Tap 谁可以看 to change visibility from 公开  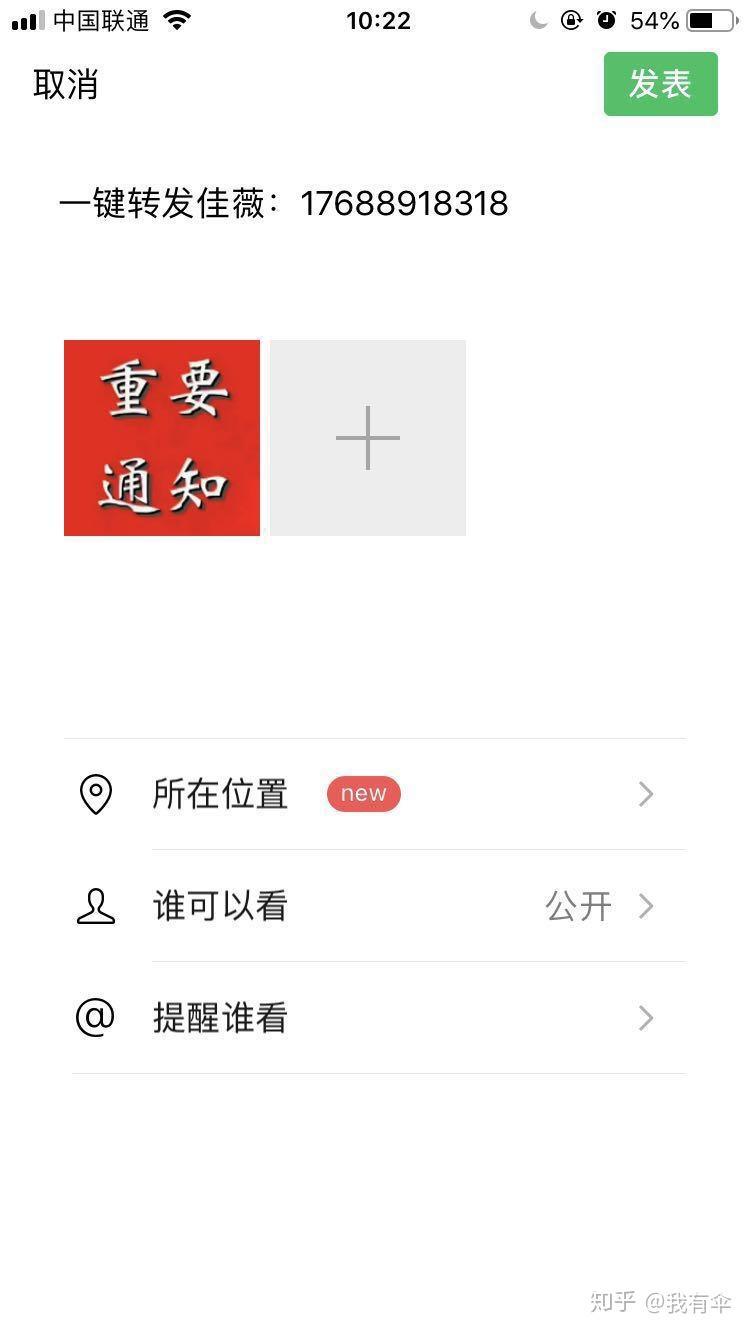coord(220,906)
